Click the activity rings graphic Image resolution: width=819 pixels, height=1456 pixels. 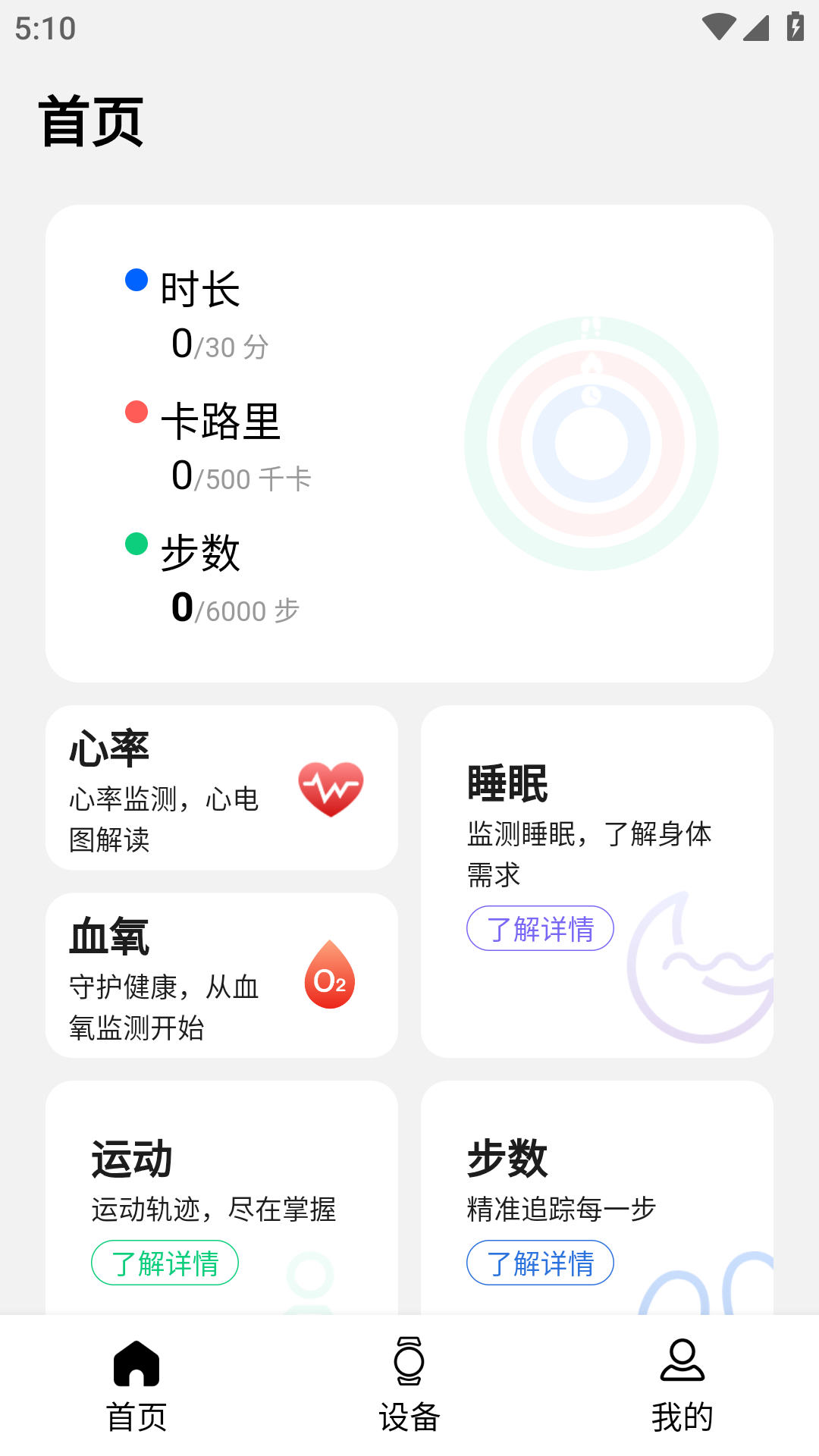[x=591, y=444]
